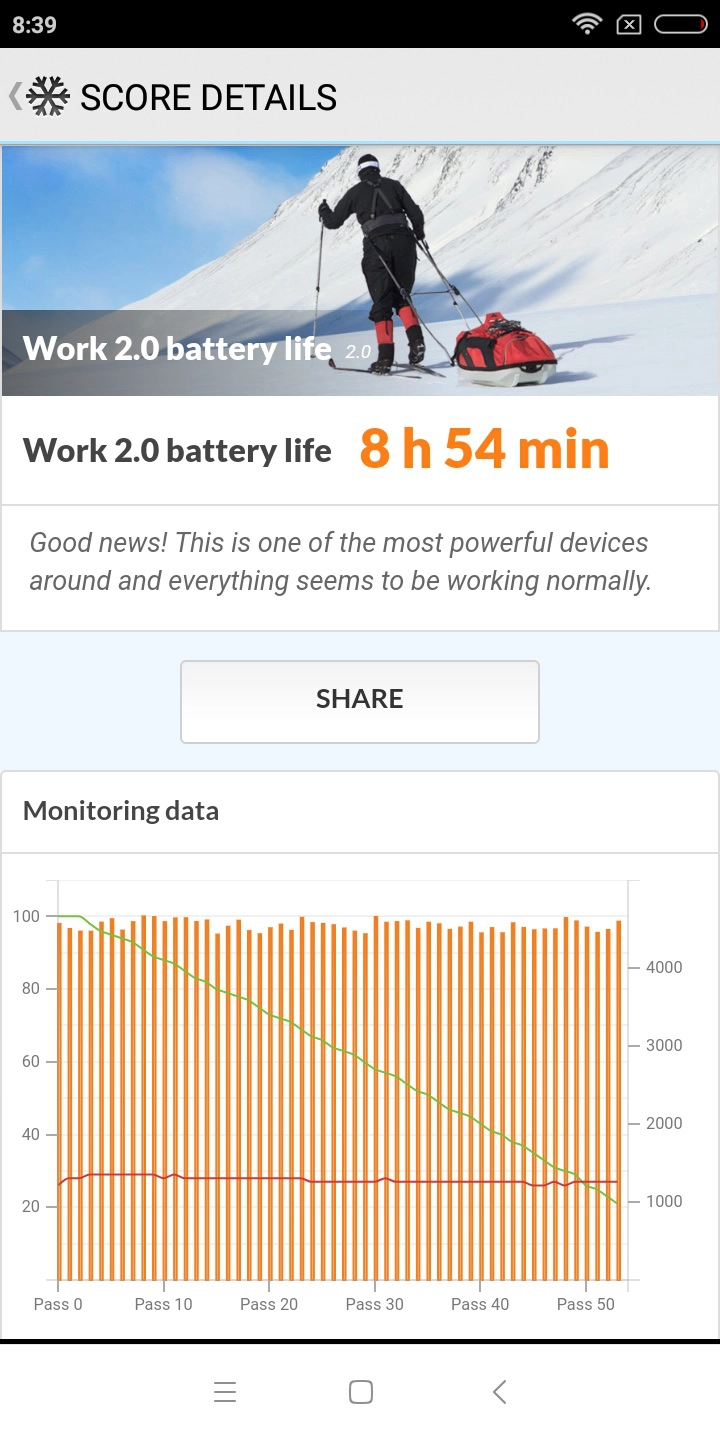Open the recent apps menu button
The height and width of the screenshot is (1440, 720).
pos(225,1392)
